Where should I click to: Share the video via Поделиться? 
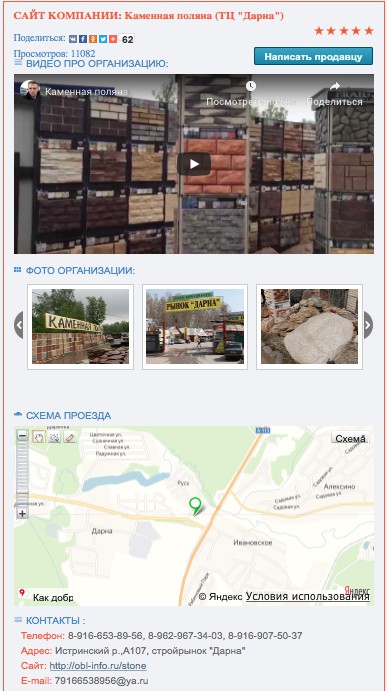[335, 94]
